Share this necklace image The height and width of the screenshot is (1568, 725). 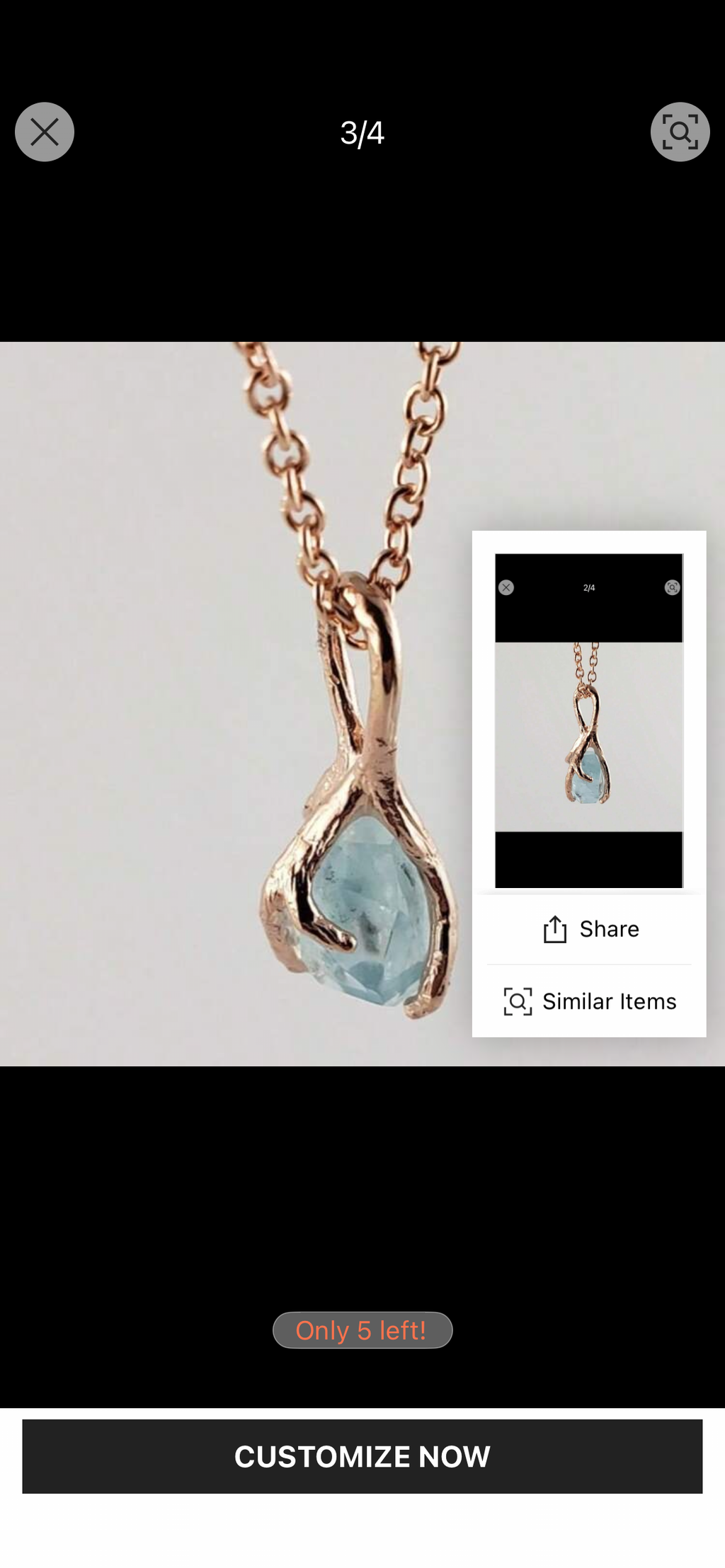click(x=590, y=929)
